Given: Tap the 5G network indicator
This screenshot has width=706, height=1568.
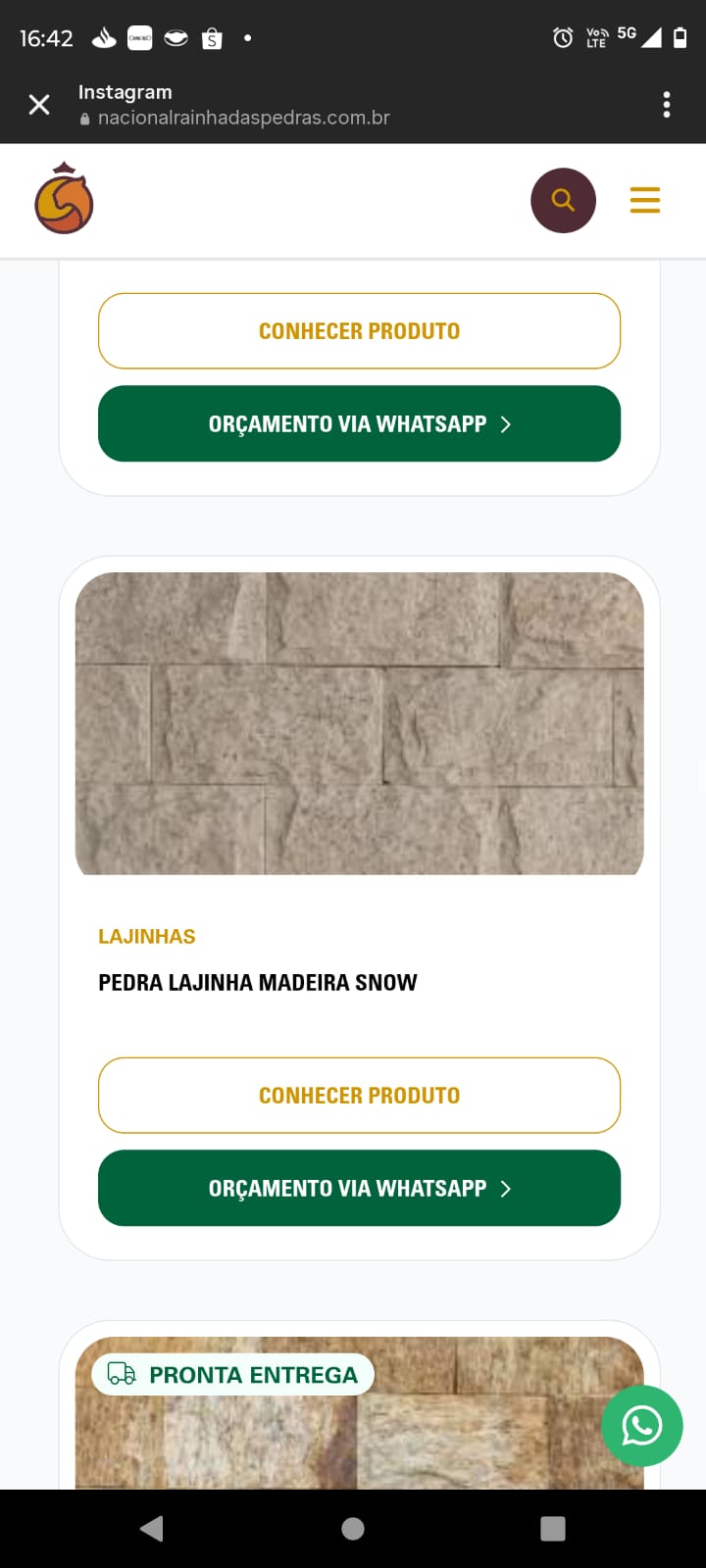Looking at the screenshot, I should pos(628,35).
